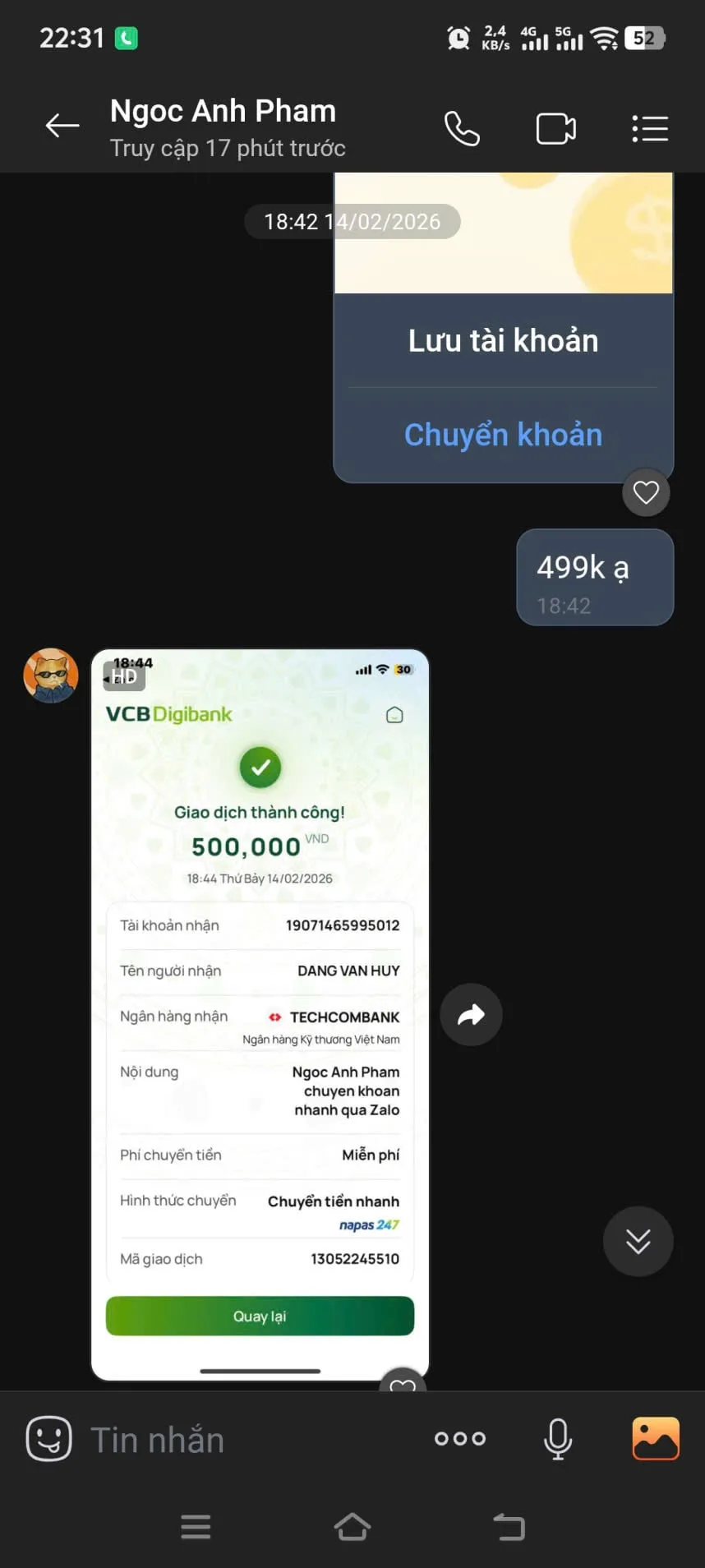The height and width of the screenshot is (1568, 705).
Task: Go to the system home screen
Action: tap(352, 1527)
